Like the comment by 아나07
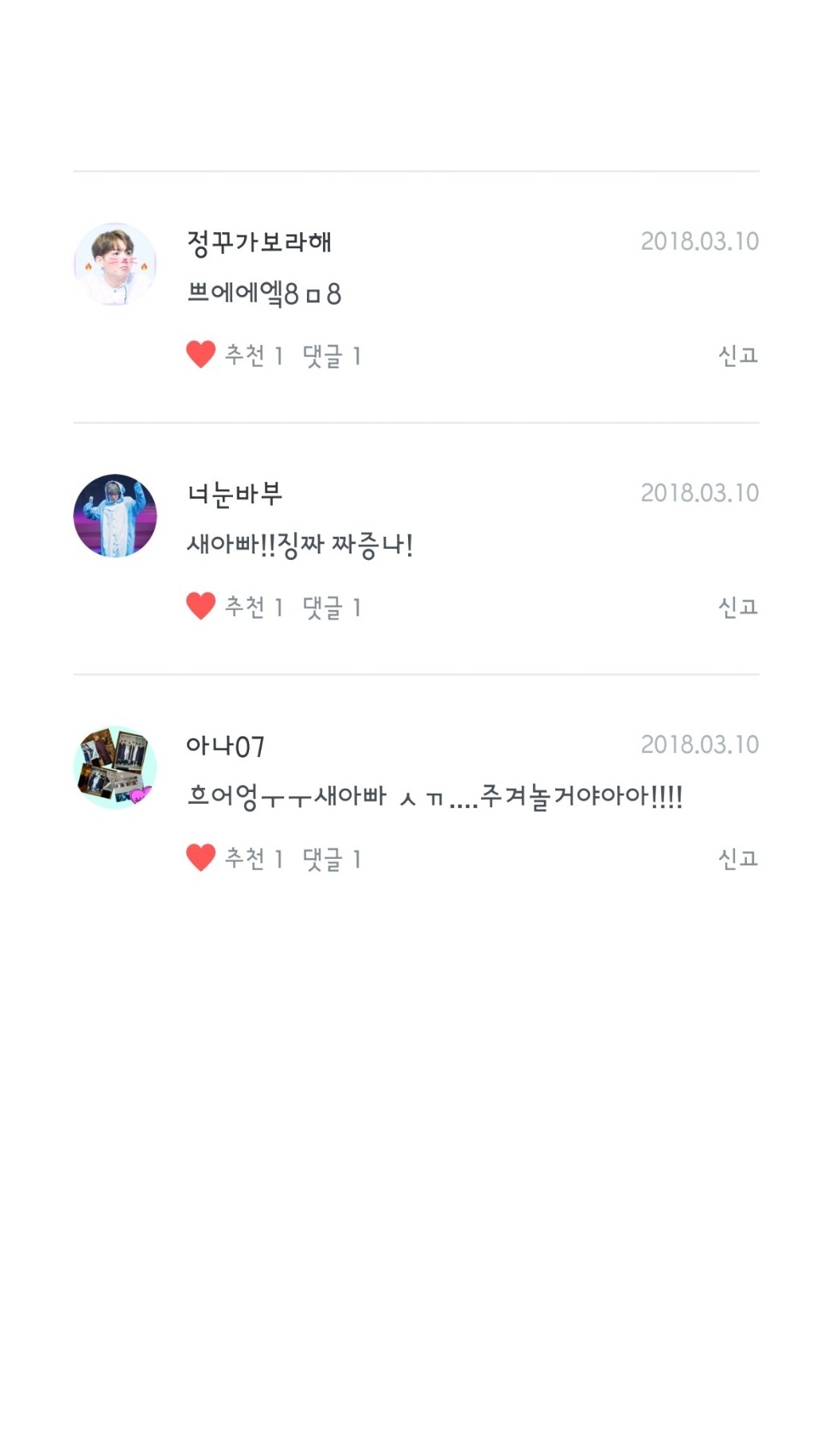The image size is (820, 1456). (x=201, y=857)
